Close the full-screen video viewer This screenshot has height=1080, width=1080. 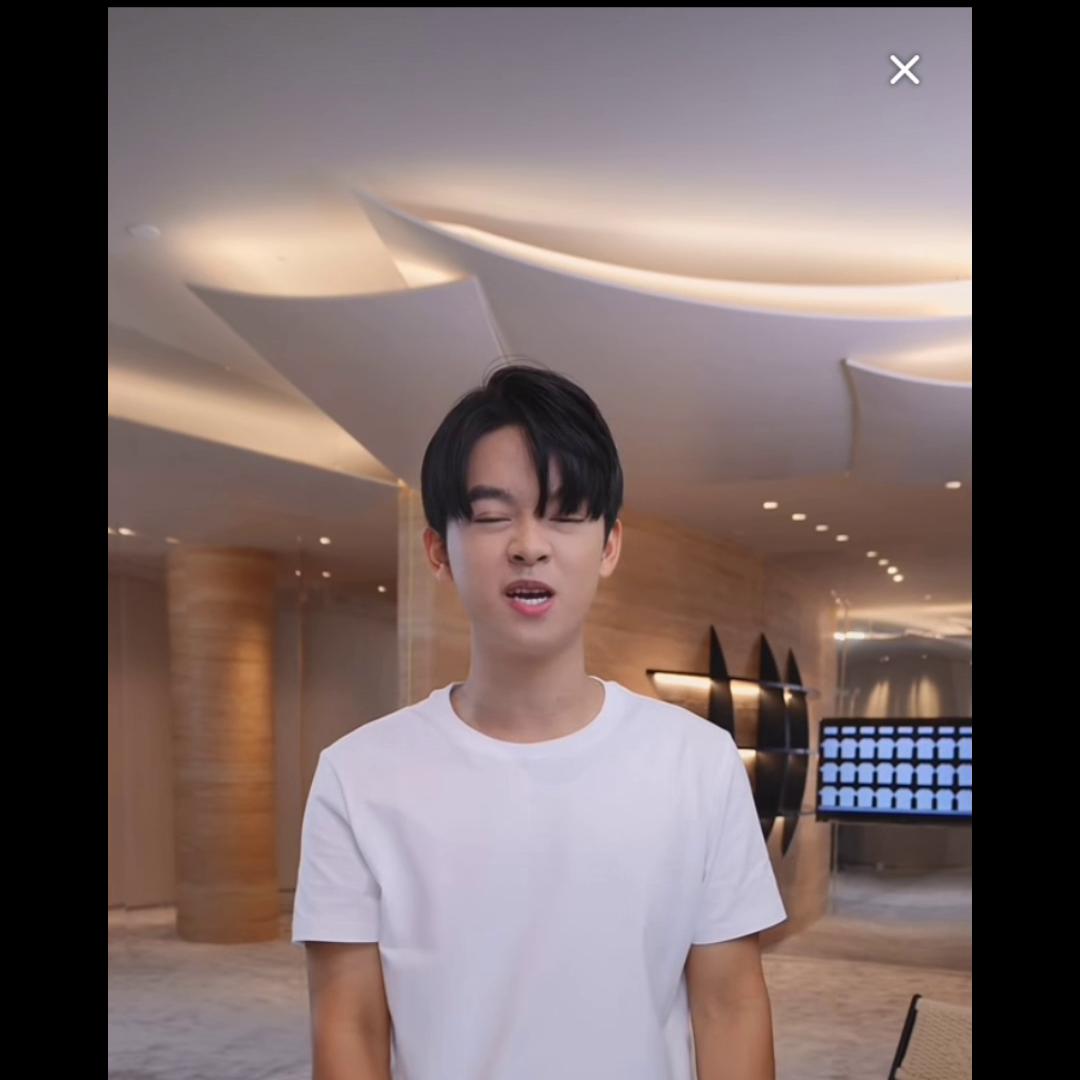tap(904, 70)
